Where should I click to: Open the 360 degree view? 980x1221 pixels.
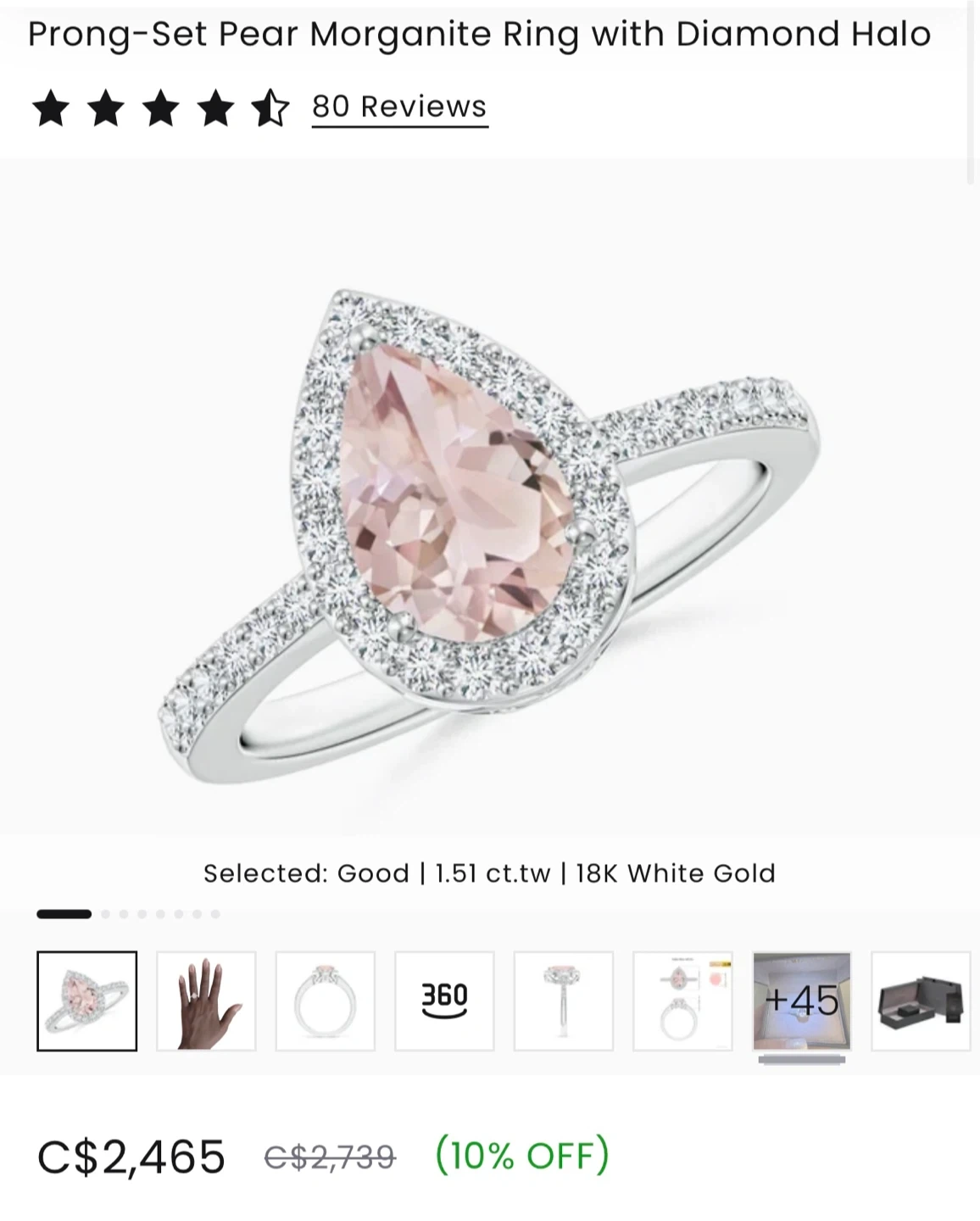click(444, 1001)
